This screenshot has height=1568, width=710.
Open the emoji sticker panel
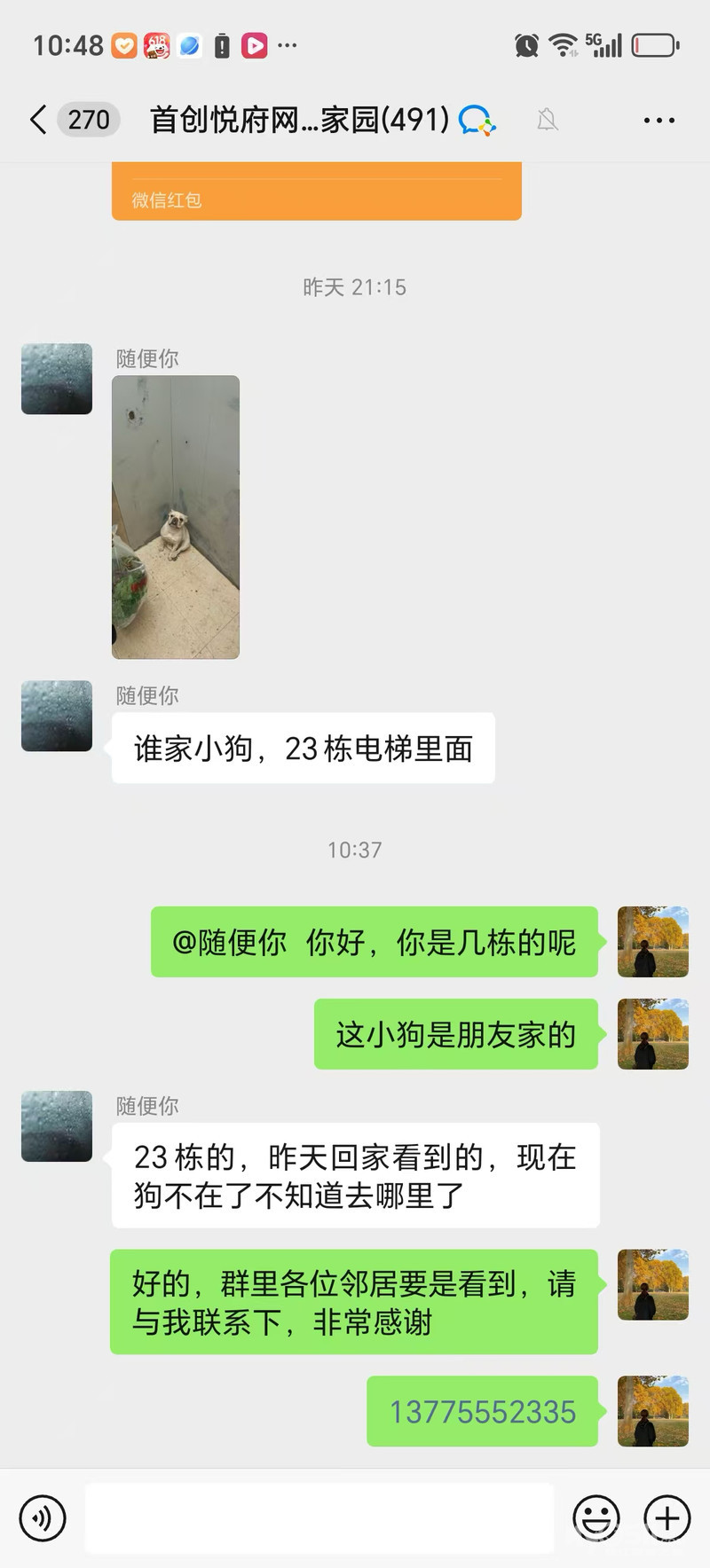pyautogui.click(x=596, y=1518)
